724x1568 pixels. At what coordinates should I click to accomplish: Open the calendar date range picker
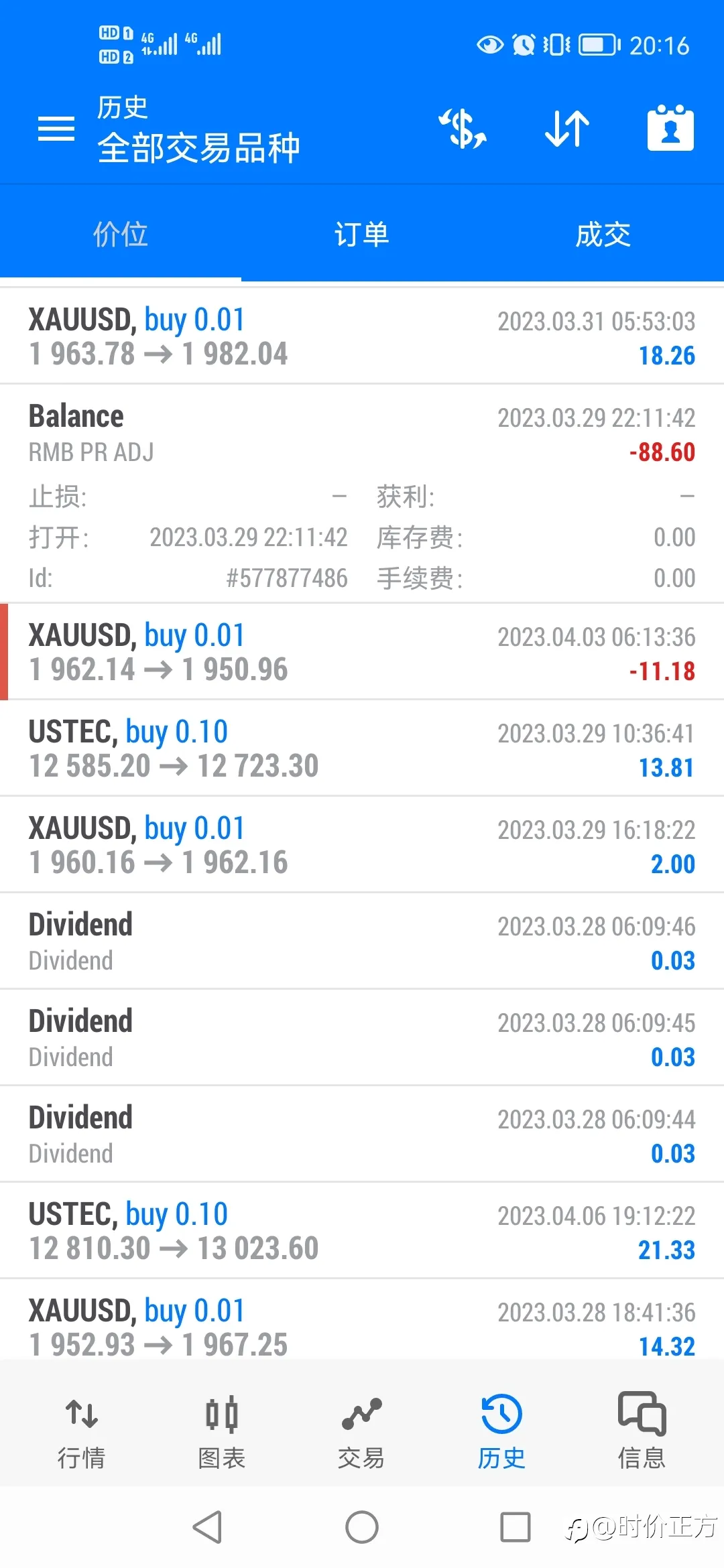tap(670, 127)
